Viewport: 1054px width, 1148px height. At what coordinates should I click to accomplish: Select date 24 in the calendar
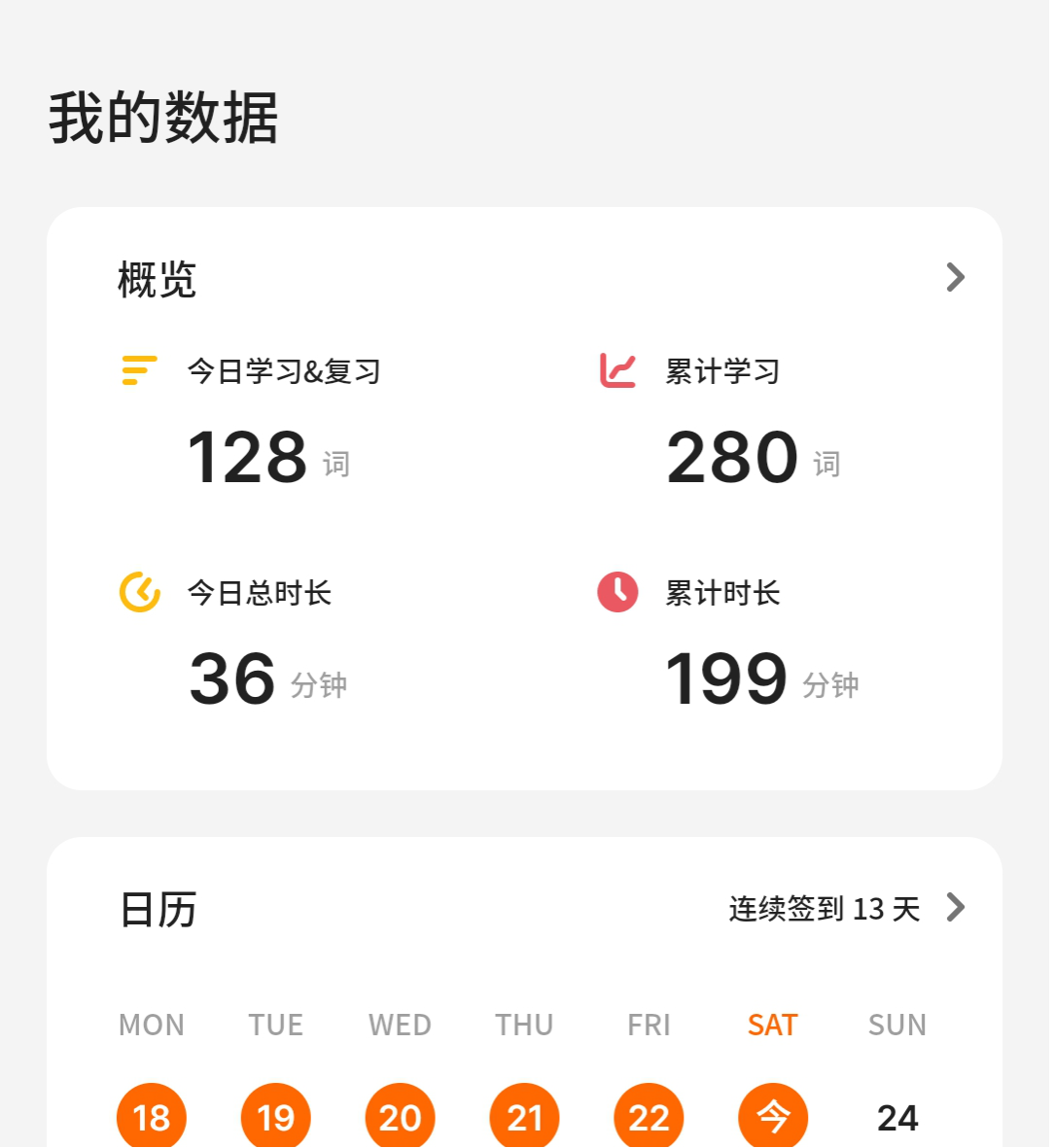pos(896,1118)
